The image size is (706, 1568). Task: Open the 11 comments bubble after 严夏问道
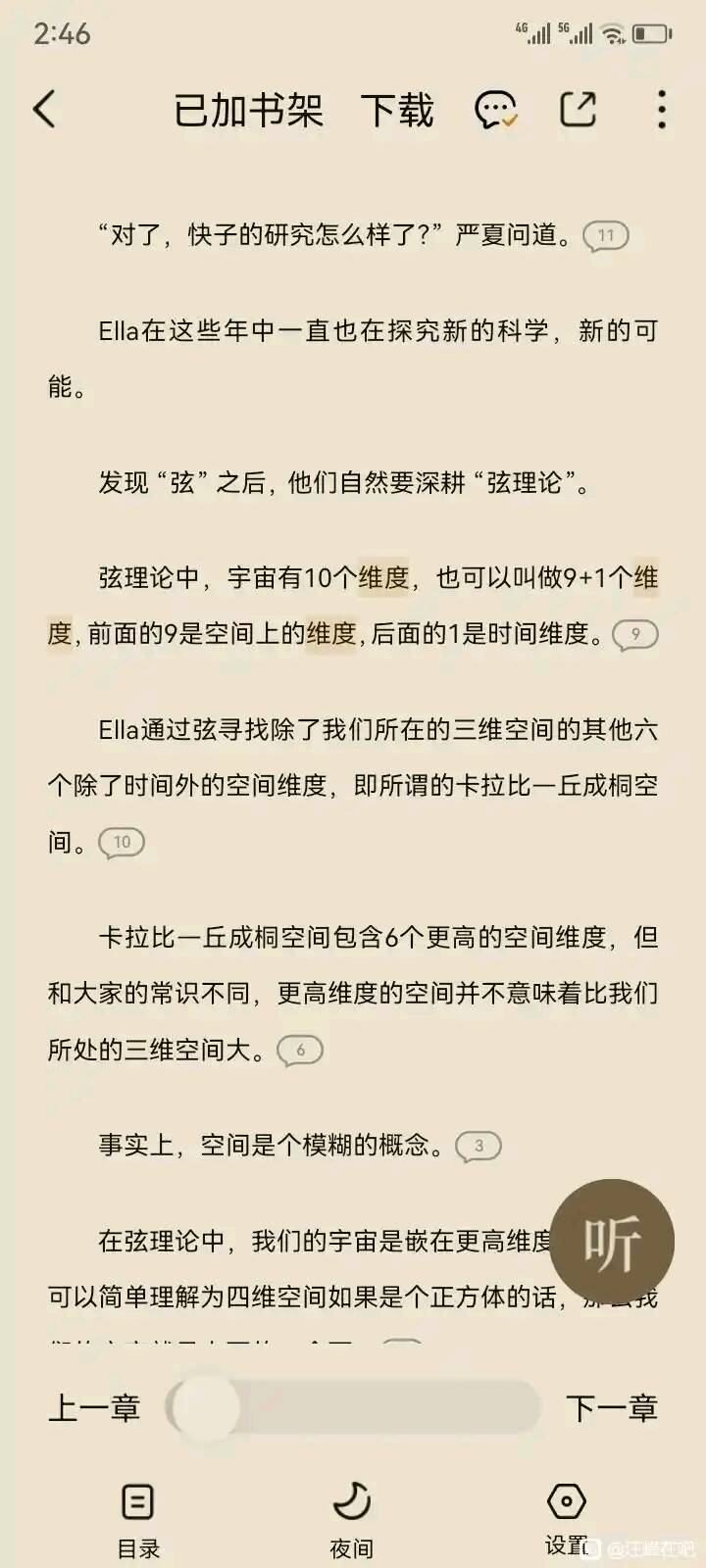pos(605,236)
